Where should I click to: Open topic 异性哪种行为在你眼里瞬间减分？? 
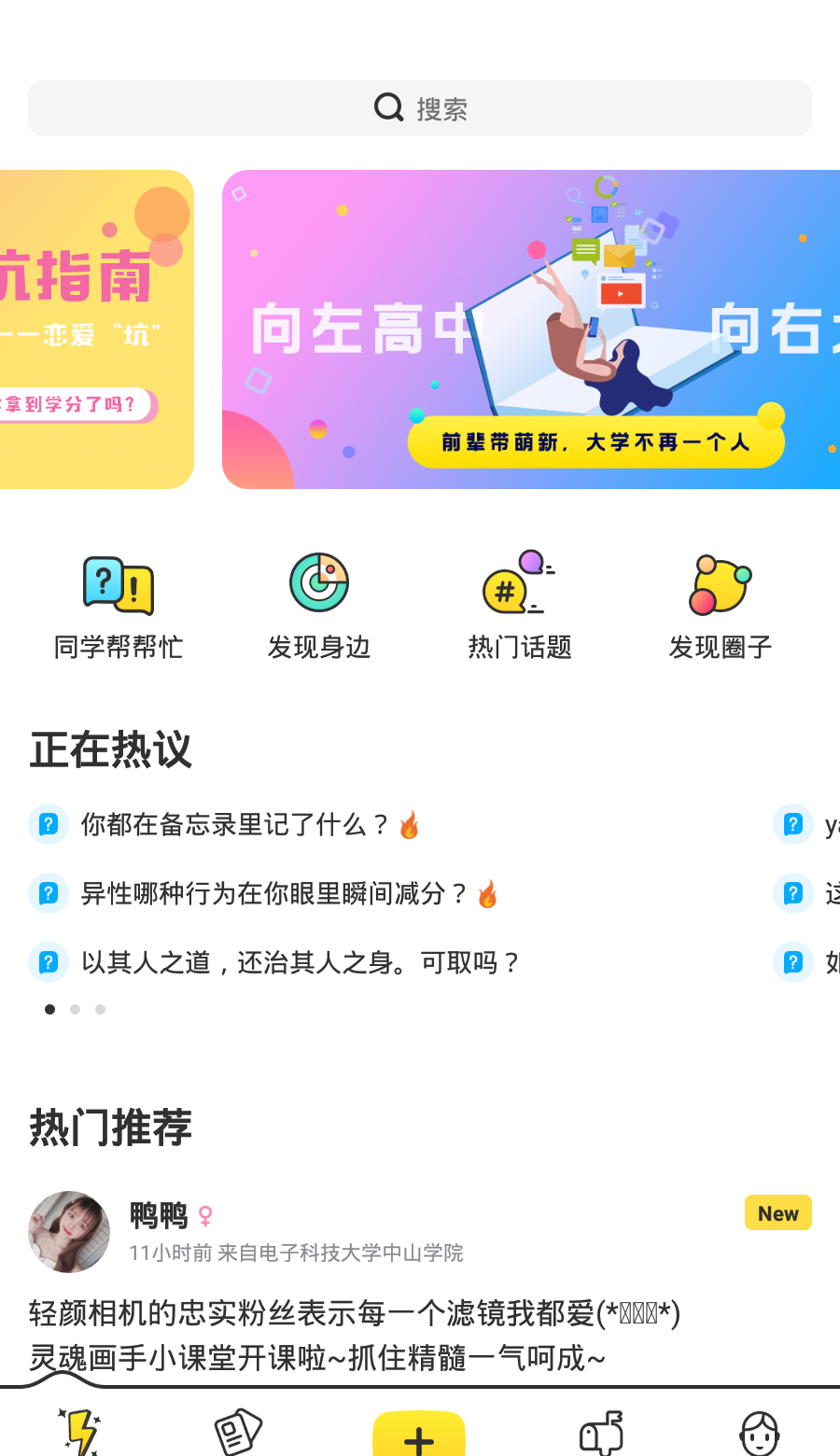273,894
